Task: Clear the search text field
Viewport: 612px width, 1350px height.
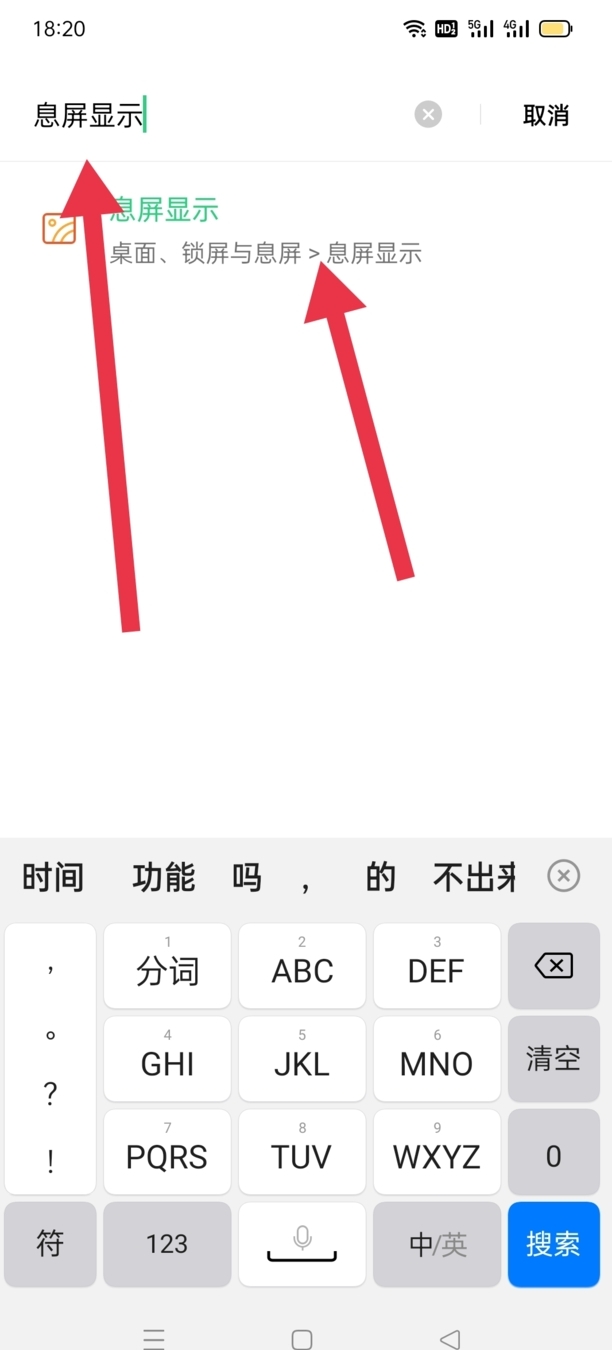Action: pos(428,114)
